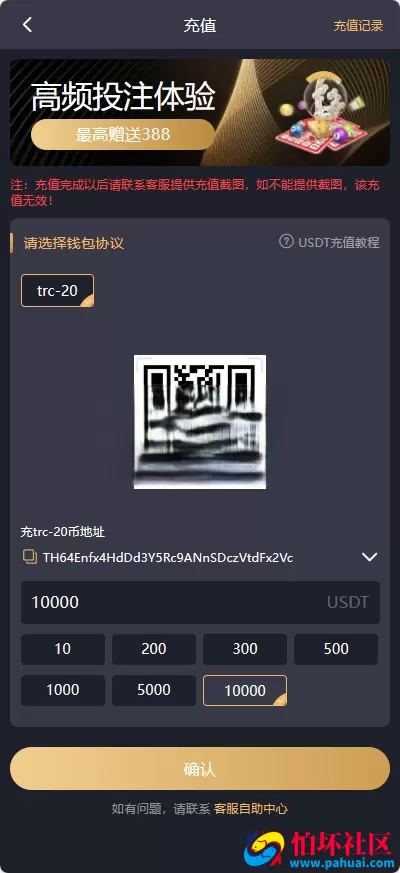Go back using the top-left arrow
The height and width of the screenshot is (873, 400).
(x=27, y=25)
